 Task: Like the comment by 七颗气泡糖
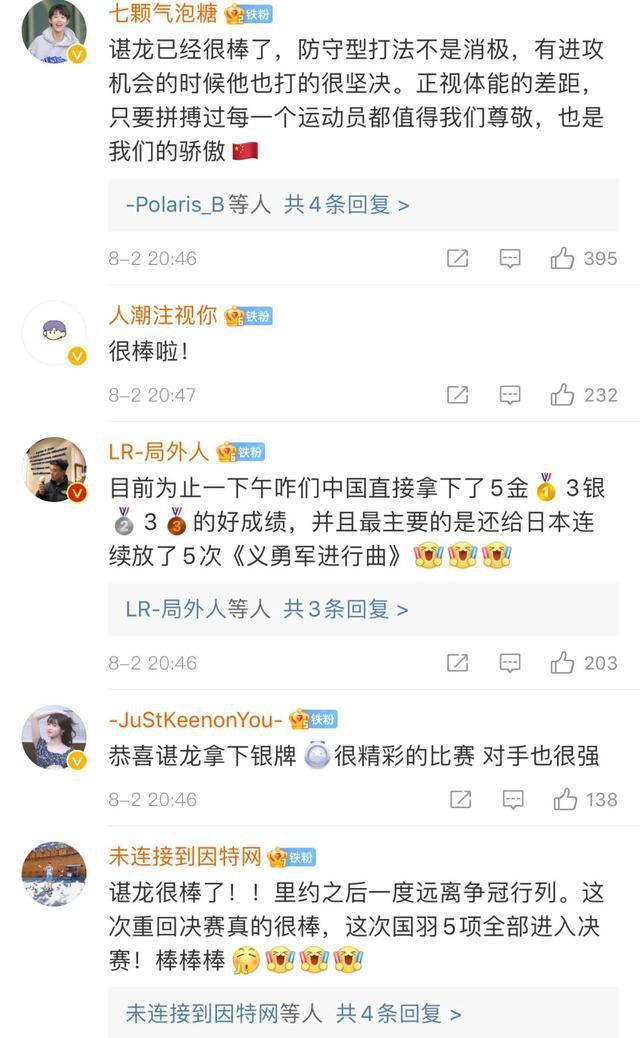tap(562, 259)
